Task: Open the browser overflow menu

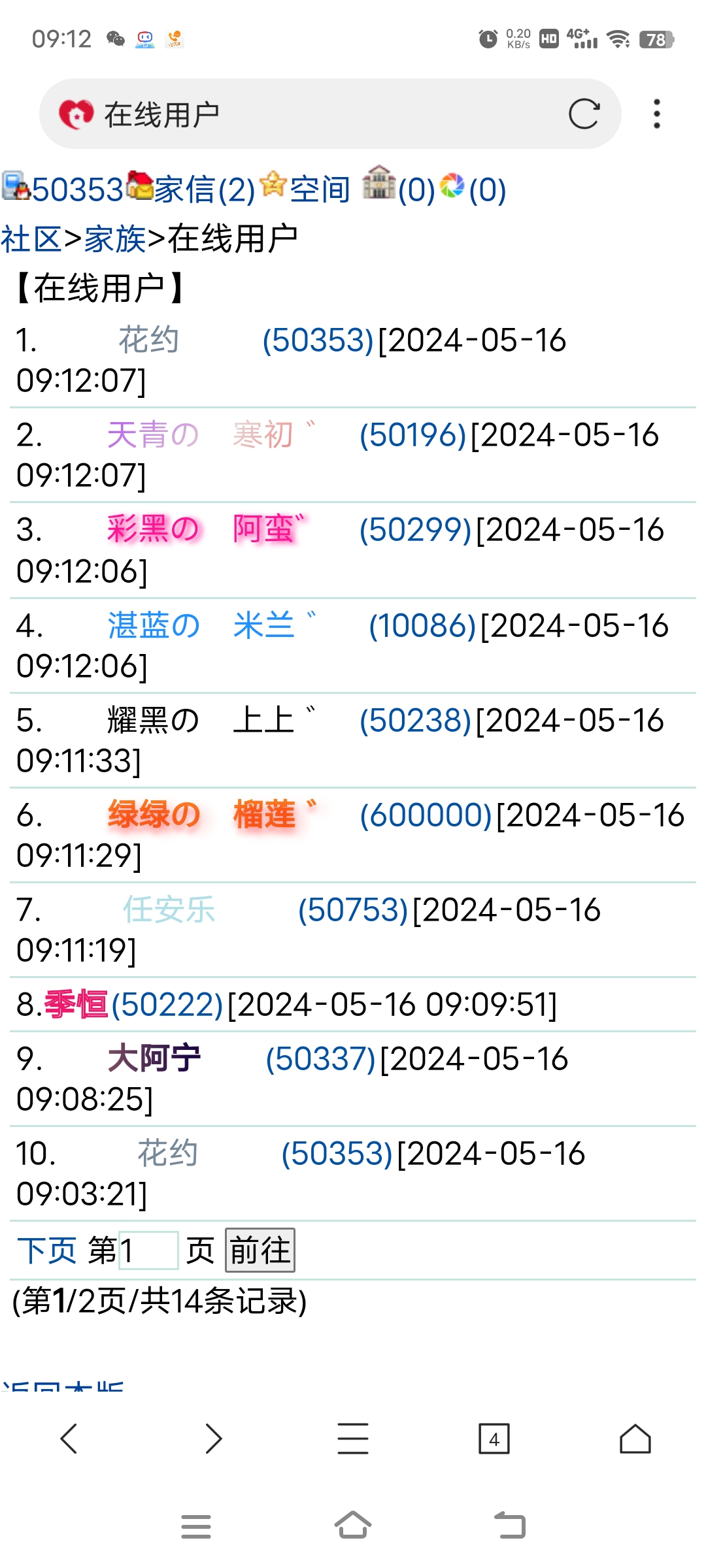Action: tap(656, 114)
